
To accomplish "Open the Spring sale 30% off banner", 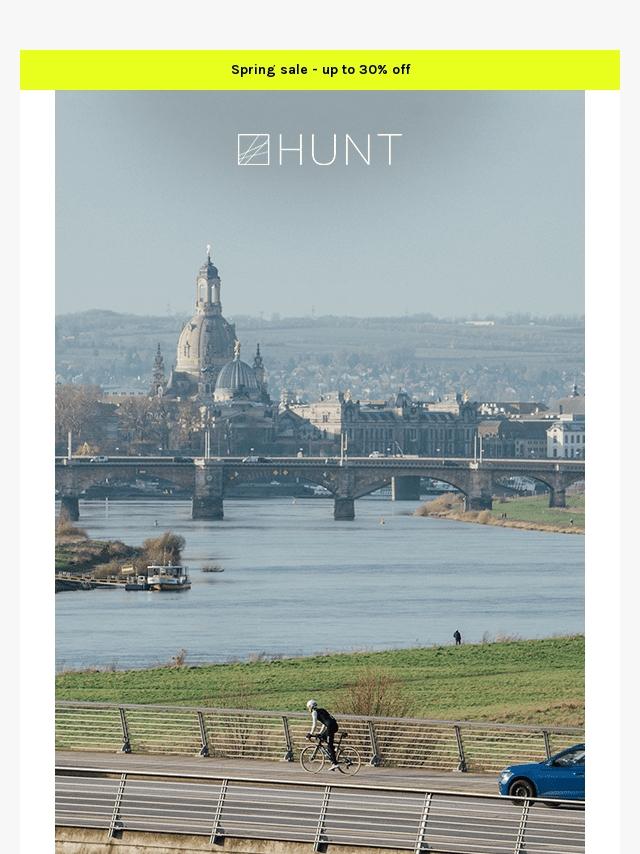I will pos(320,70).
